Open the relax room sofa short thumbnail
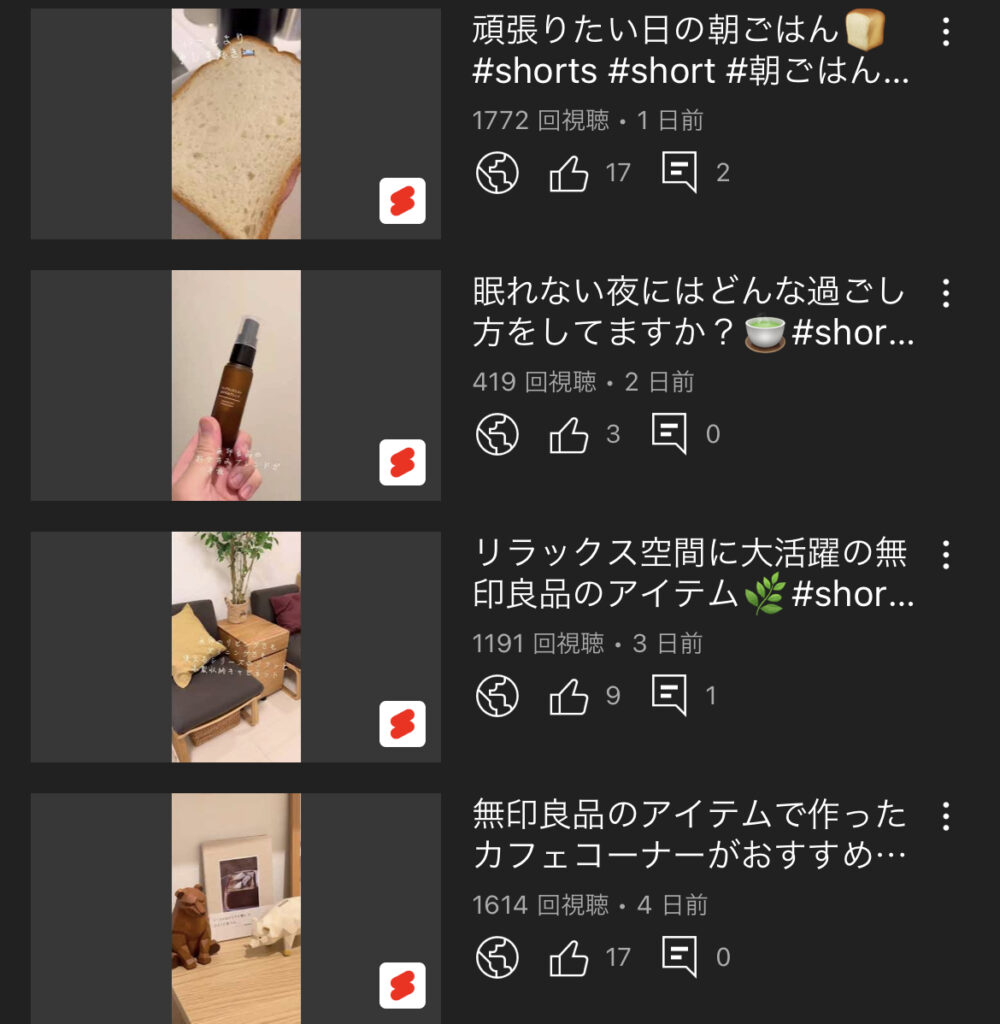Viewport: 1000px width, 1024px height. click(236, 647)
